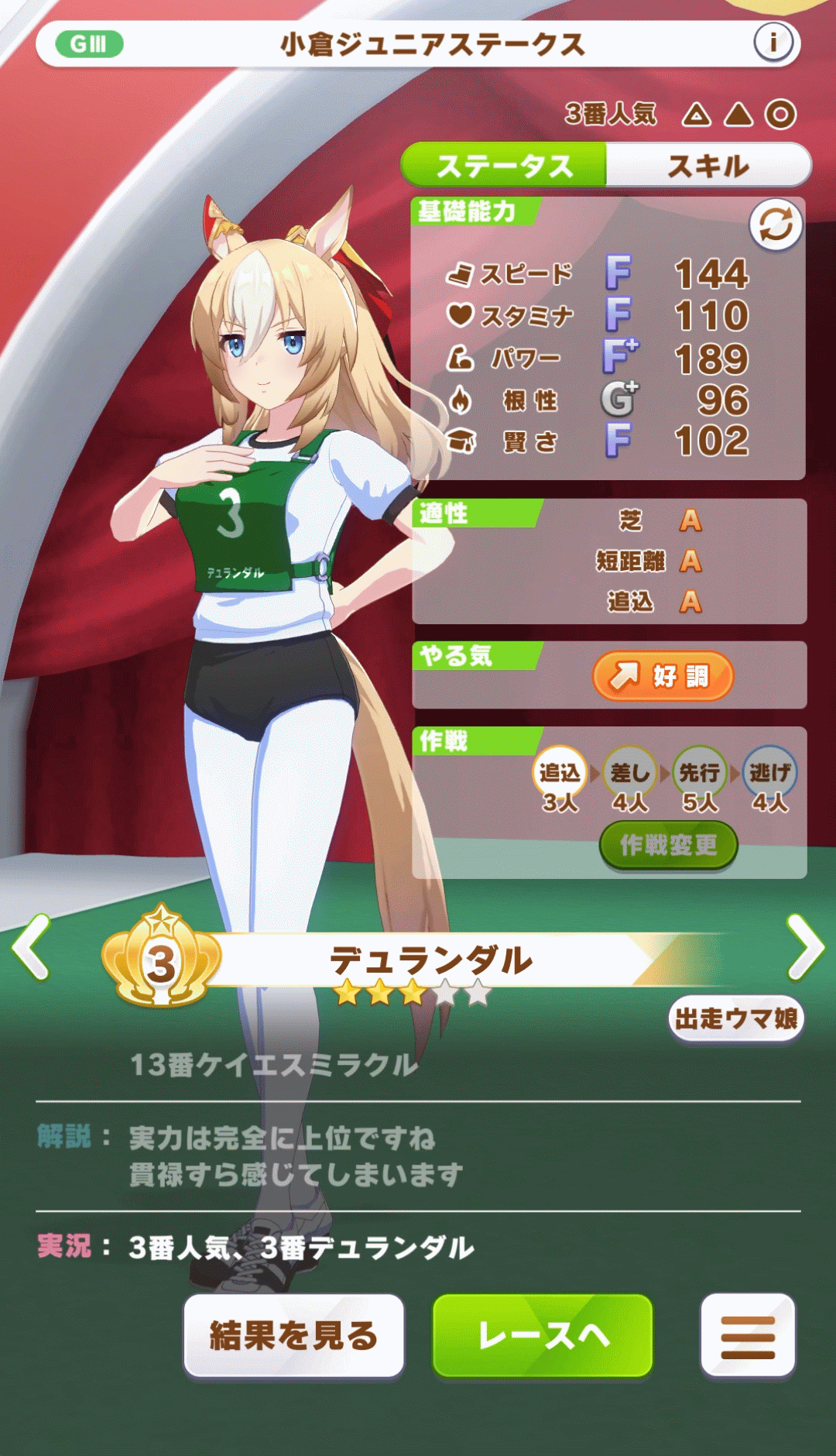Select the ステータス tab

[x=505, y=166]
